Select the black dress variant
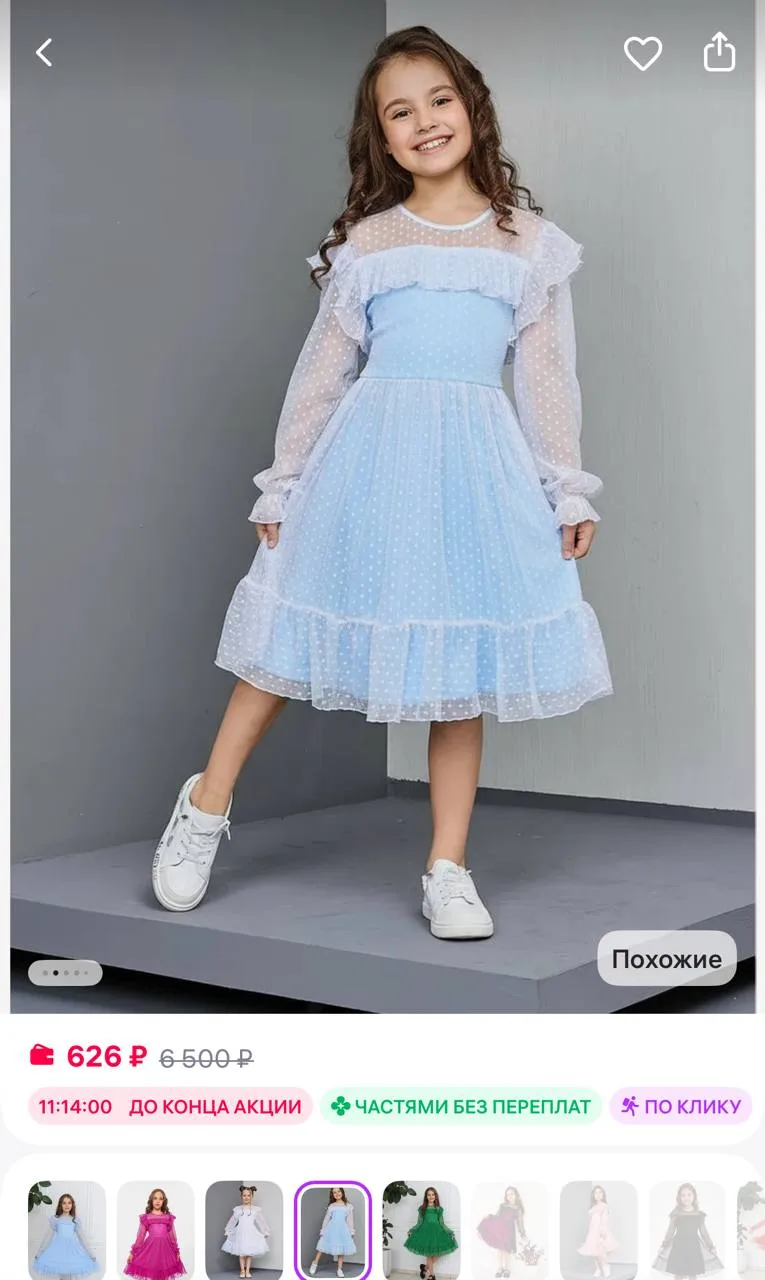 687,1229
